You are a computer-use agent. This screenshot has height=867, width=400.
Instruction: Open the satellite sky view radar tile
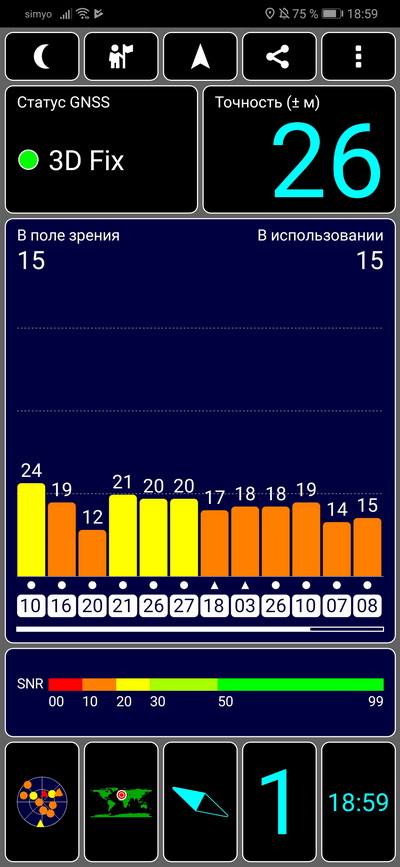click(x=42, y=801)
